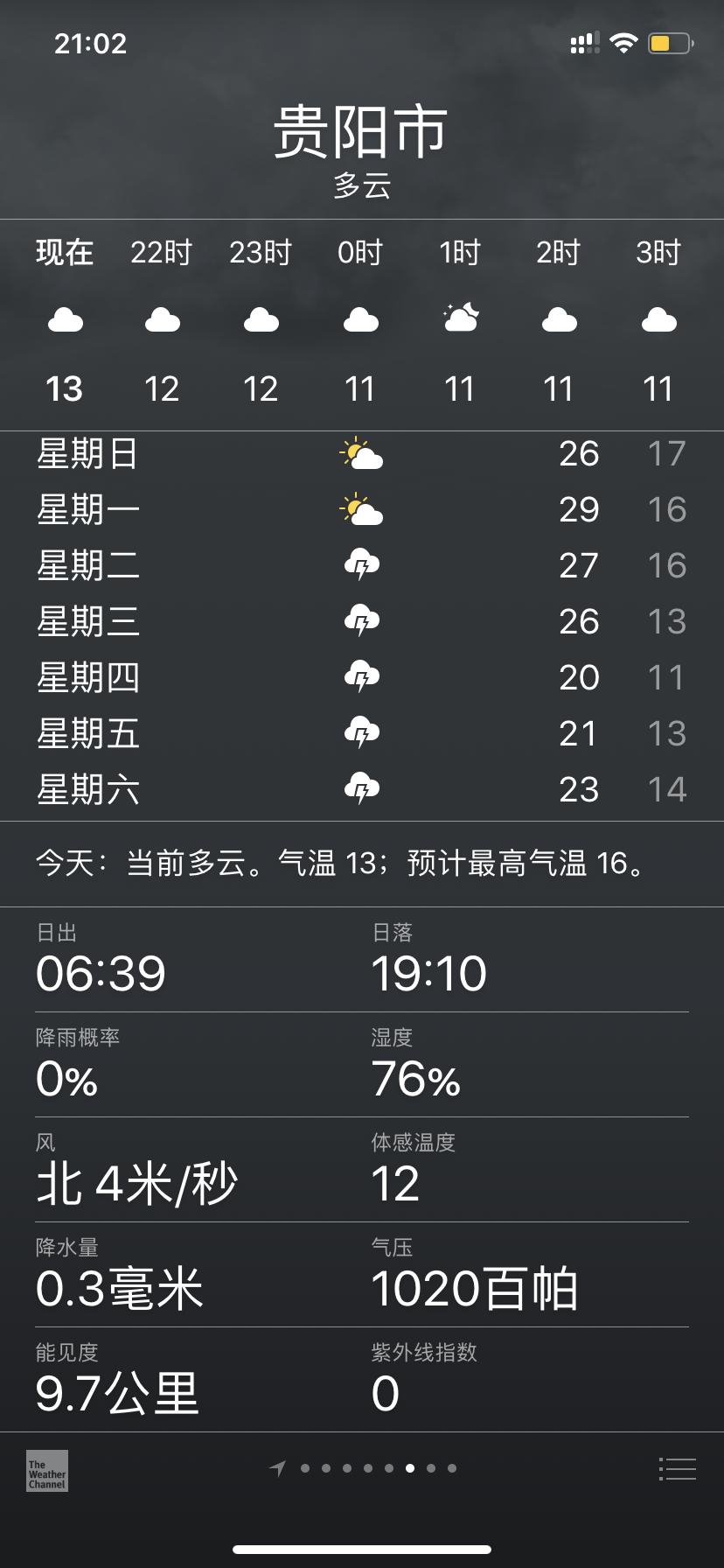Image resolution: width=724 pixels, height=1568 pixels.
Task: Tap the sun-behind-cloud icon for 星期日
Action: pos(361,452)
